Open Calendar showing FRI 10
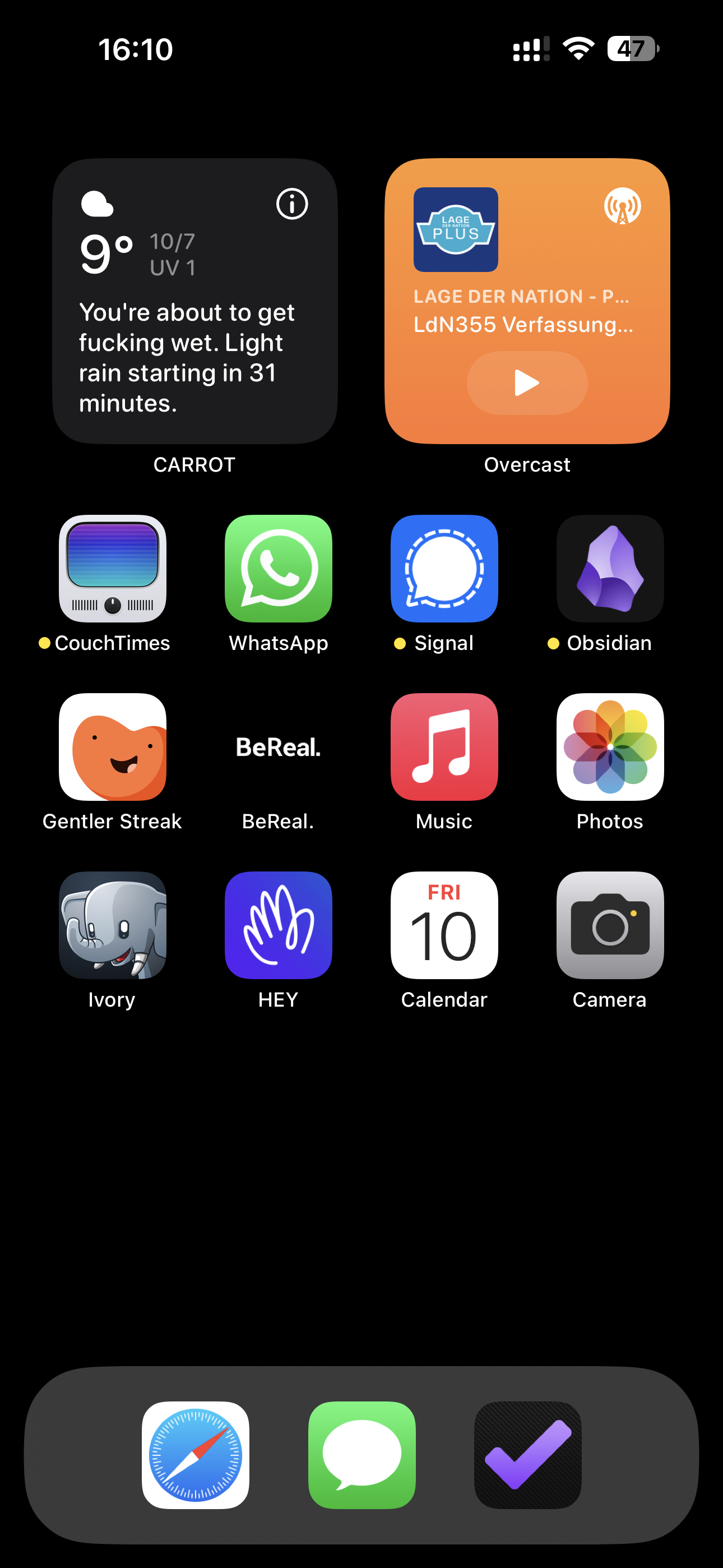Screen dimensions: 723x1568 click(x=444, y=925)
